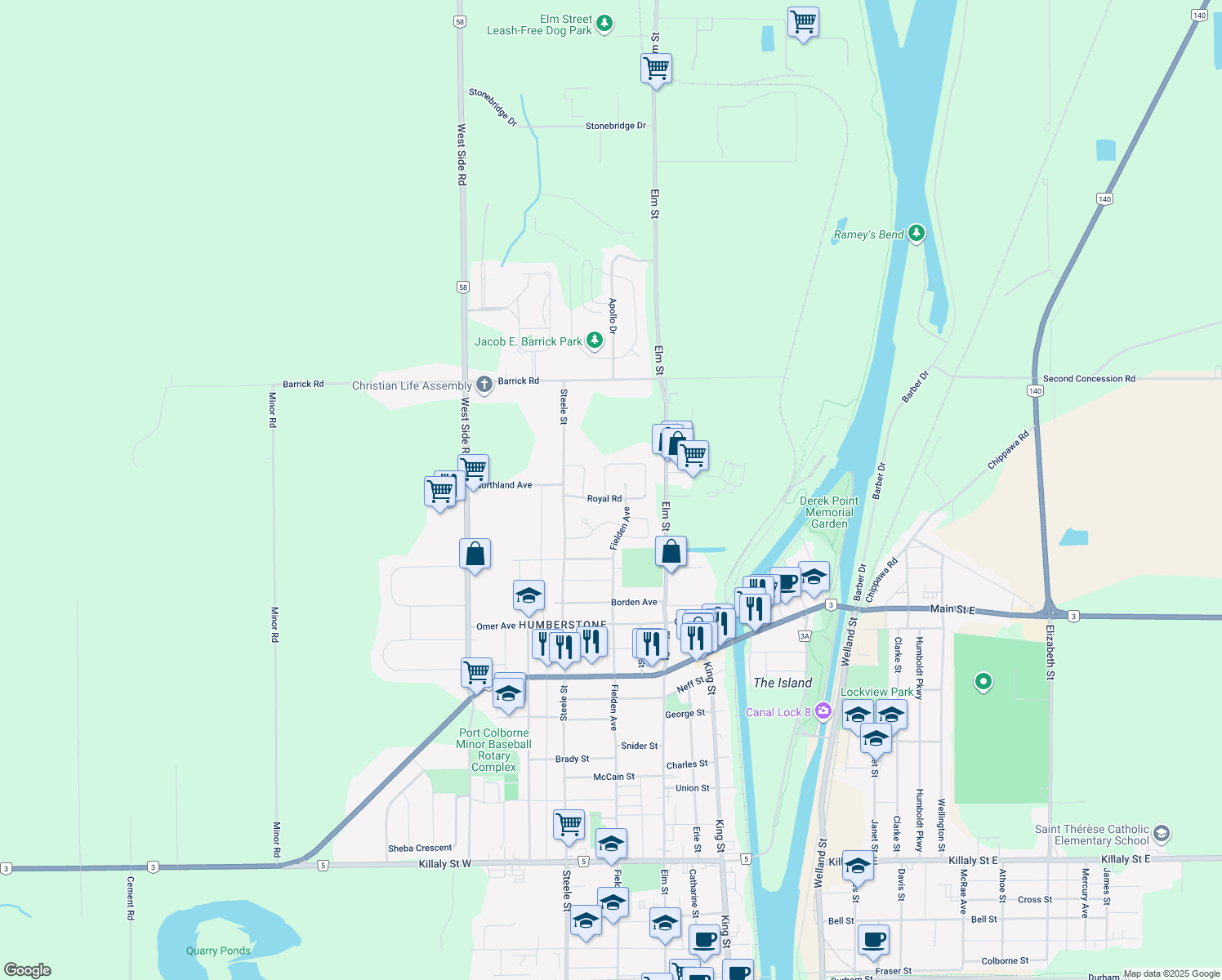Tap the shopping cart marker beside Steele St
The height and width of the screenshot is (980, 1222).
(569, 824)
